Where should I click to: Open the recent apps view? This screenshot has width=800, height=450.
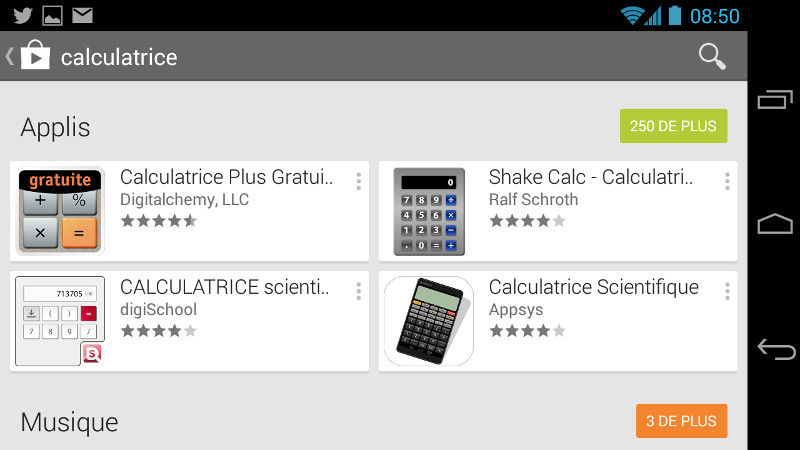(x=776, y=99)
